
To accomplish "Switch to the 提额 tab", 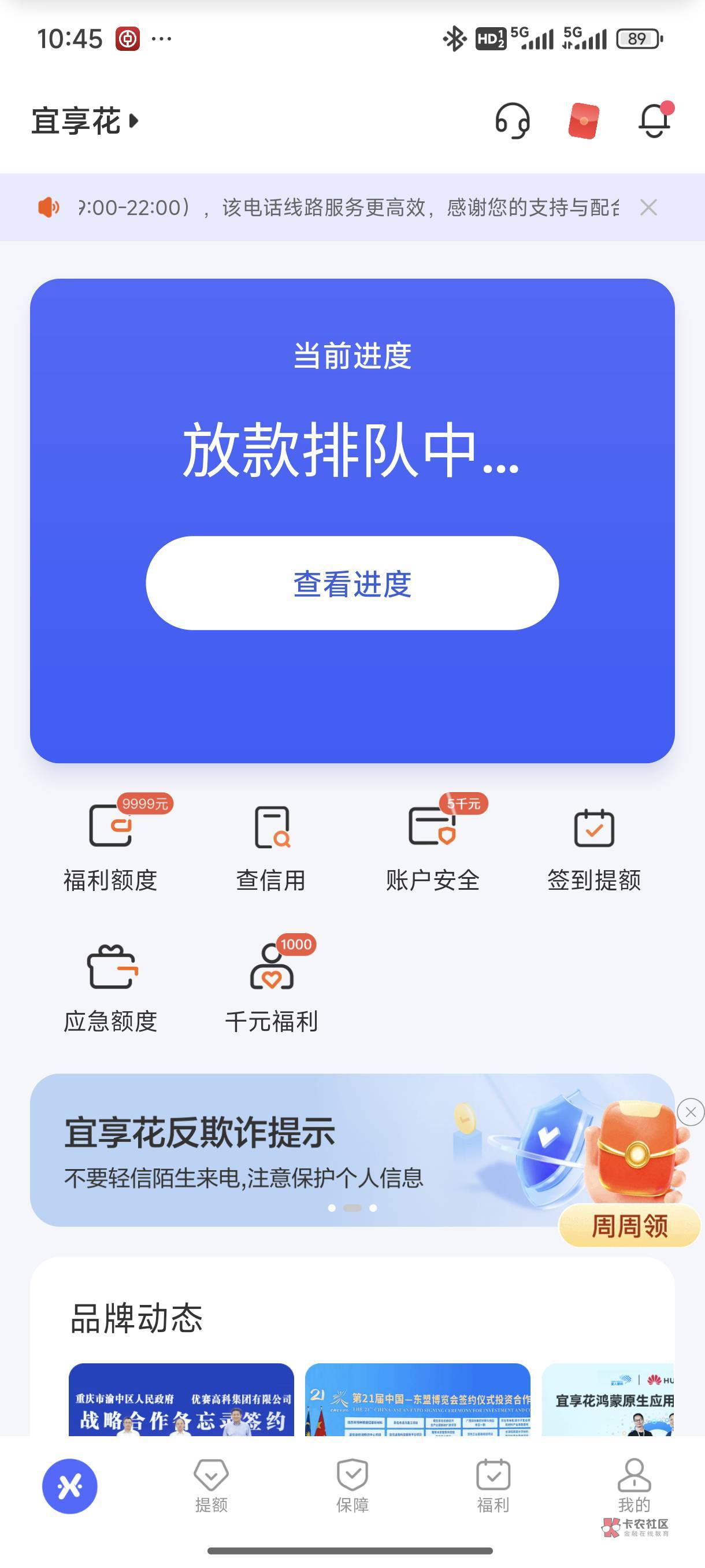I will (211, 1486).
